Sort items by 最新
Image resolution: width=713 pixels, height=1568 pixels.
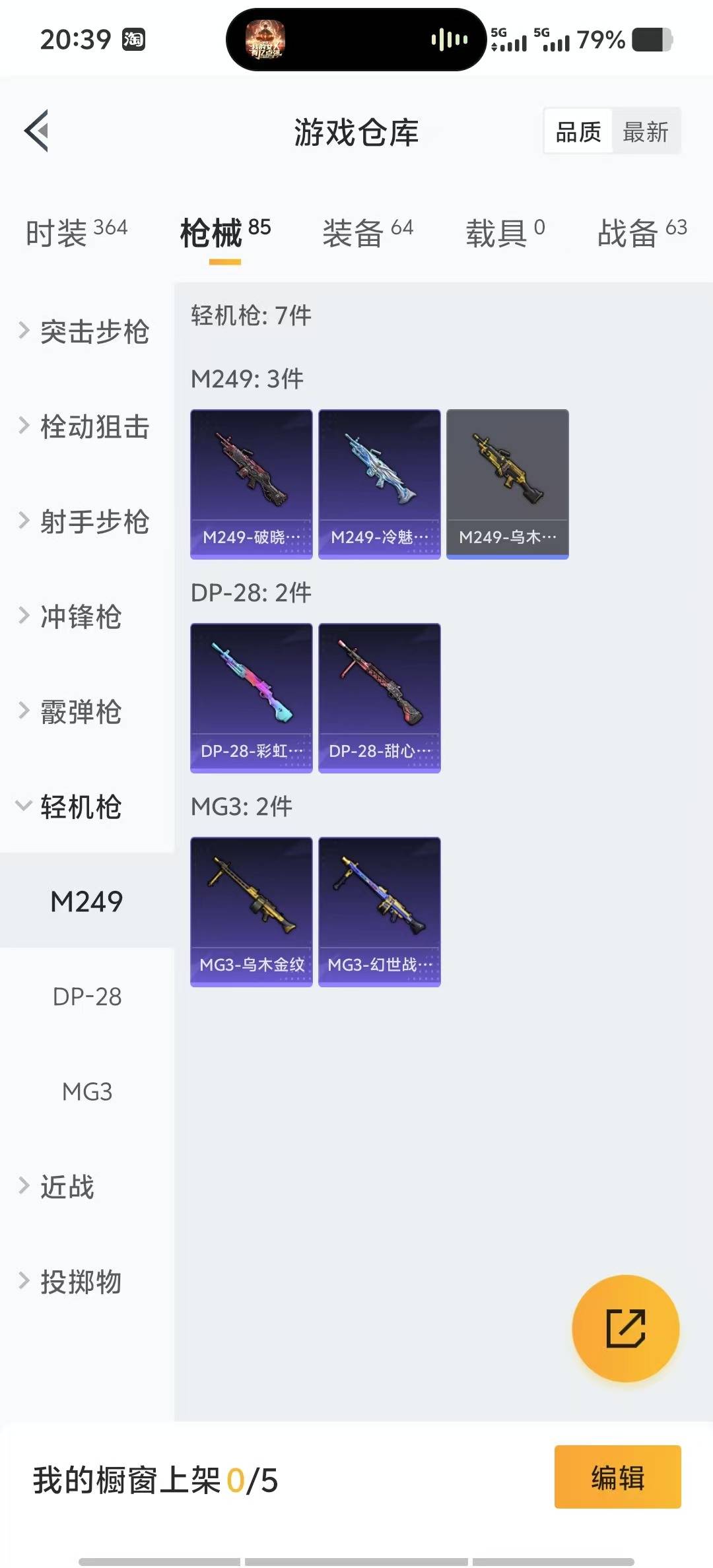coord(645,132)
